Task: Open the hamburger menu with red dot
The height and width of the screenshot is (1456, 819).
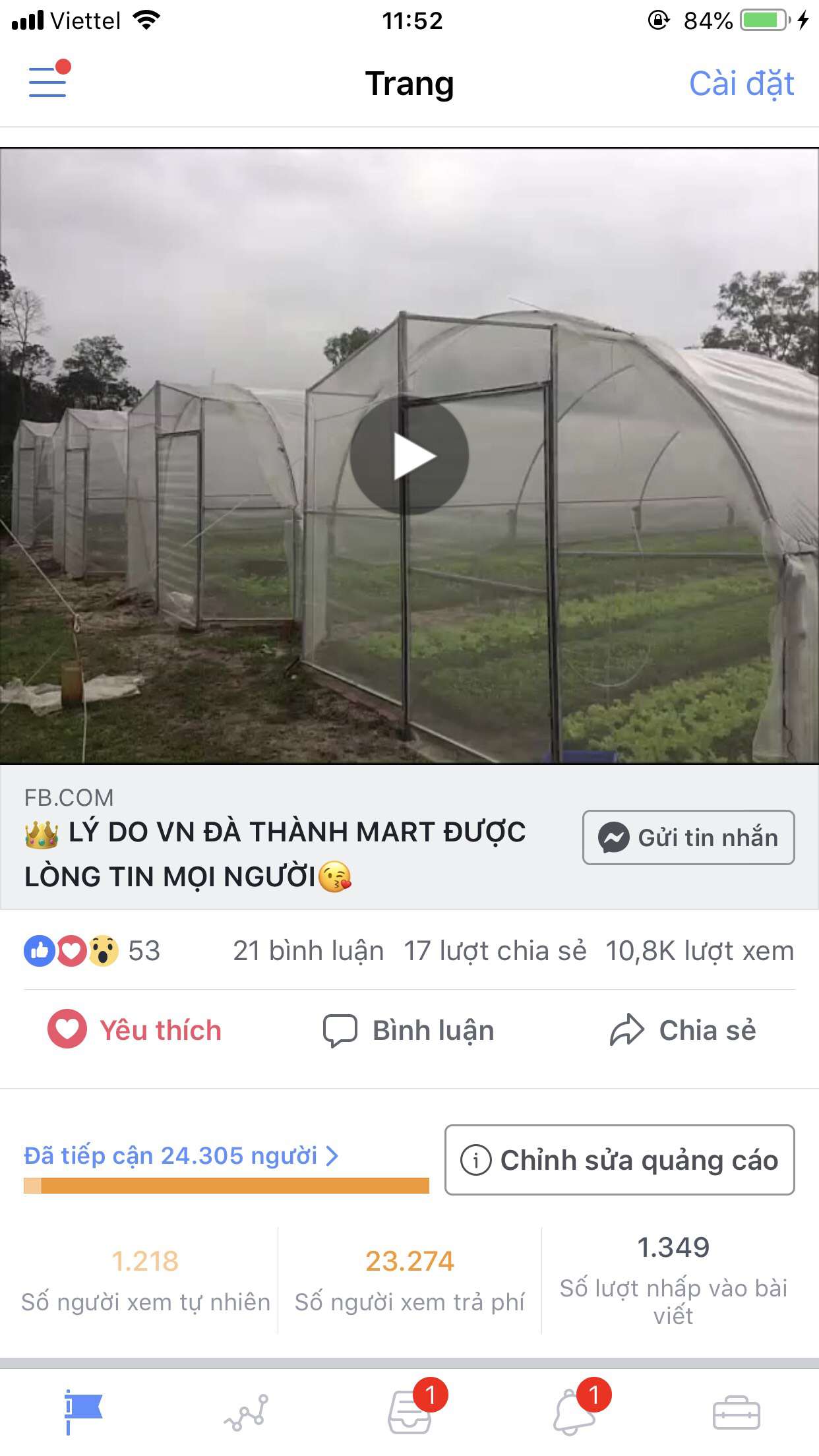Action: (x=48, y=83)
